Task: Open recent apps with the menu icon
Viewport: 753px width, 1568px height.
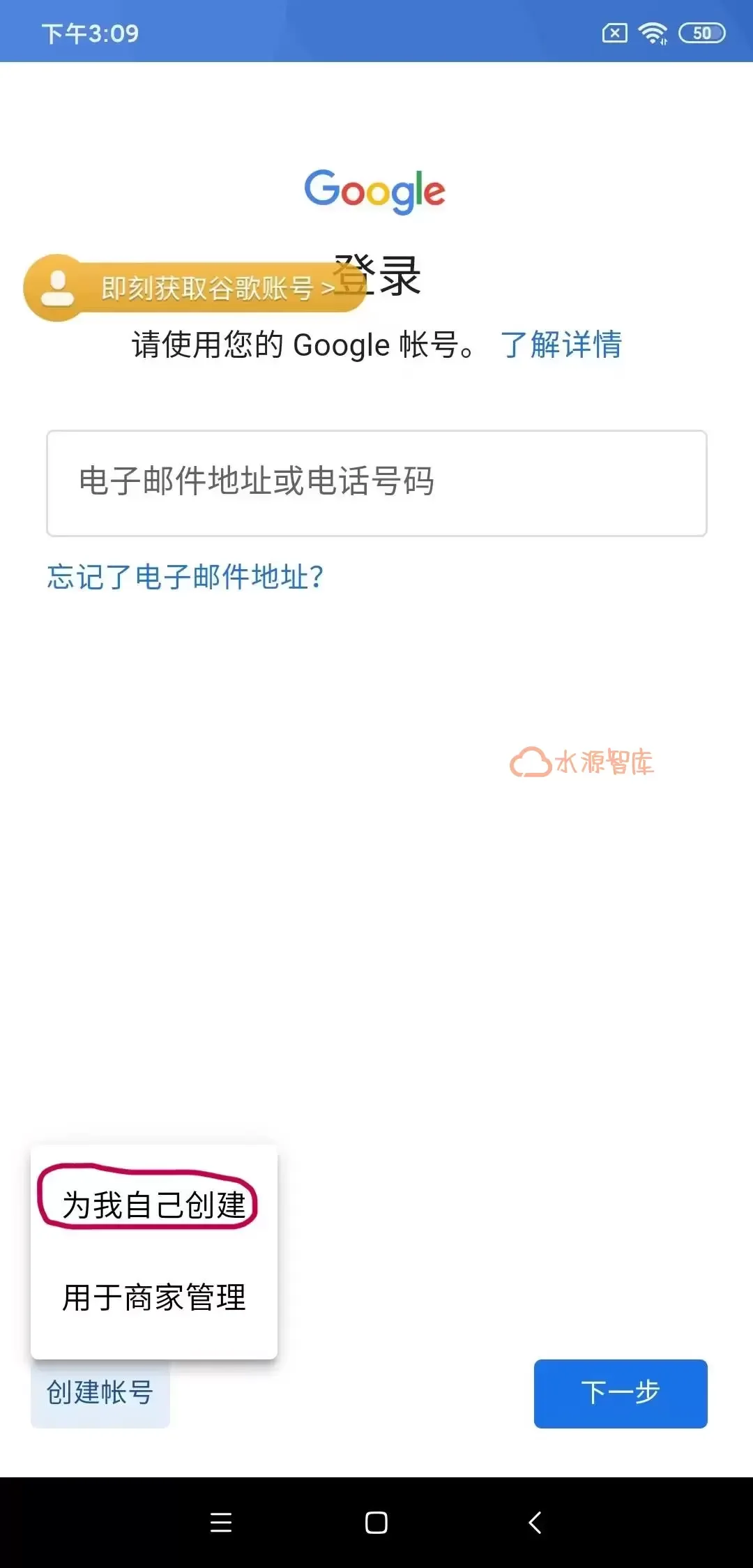Action: coord(221,1524)
